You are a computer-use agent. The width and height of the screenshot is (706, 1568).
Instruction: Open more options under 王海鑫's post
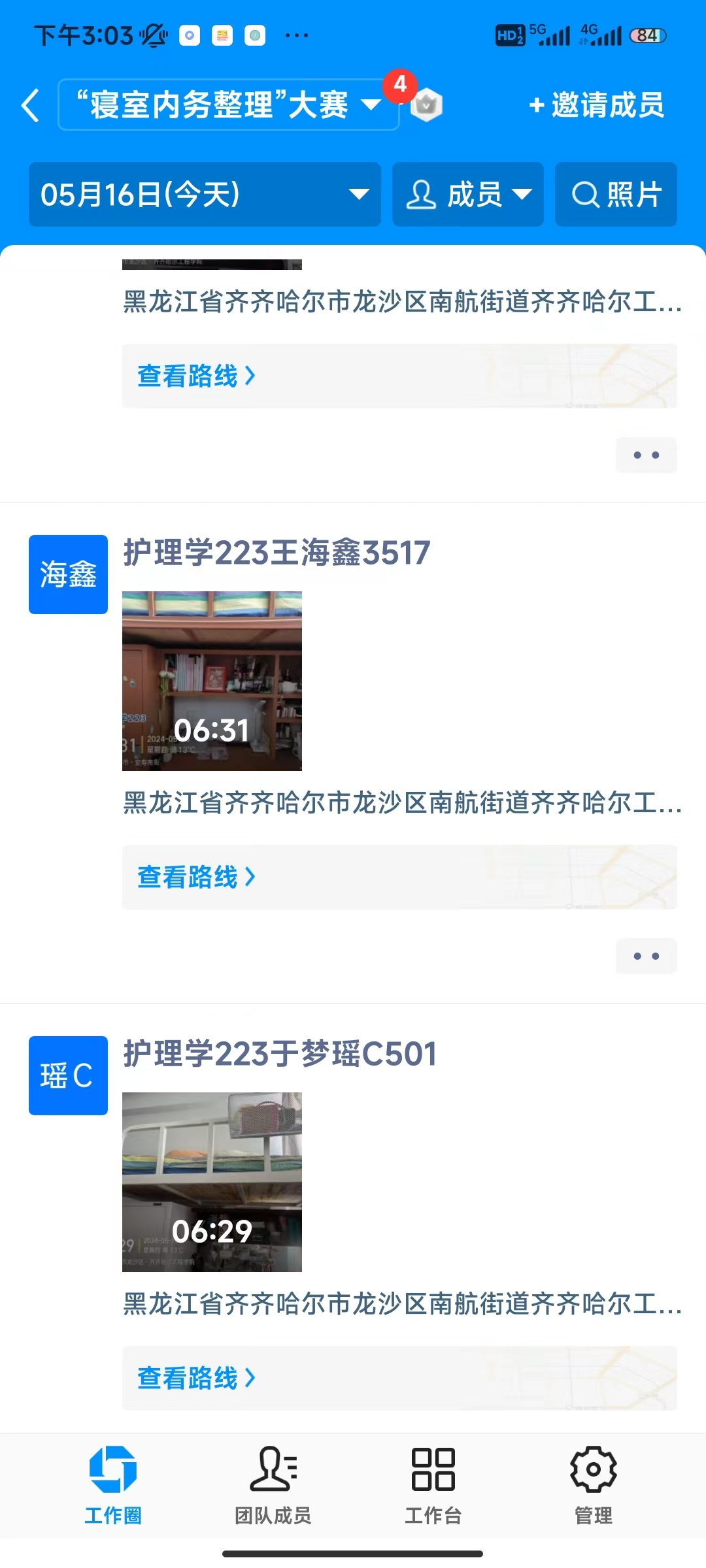click(x=646, y=956)
